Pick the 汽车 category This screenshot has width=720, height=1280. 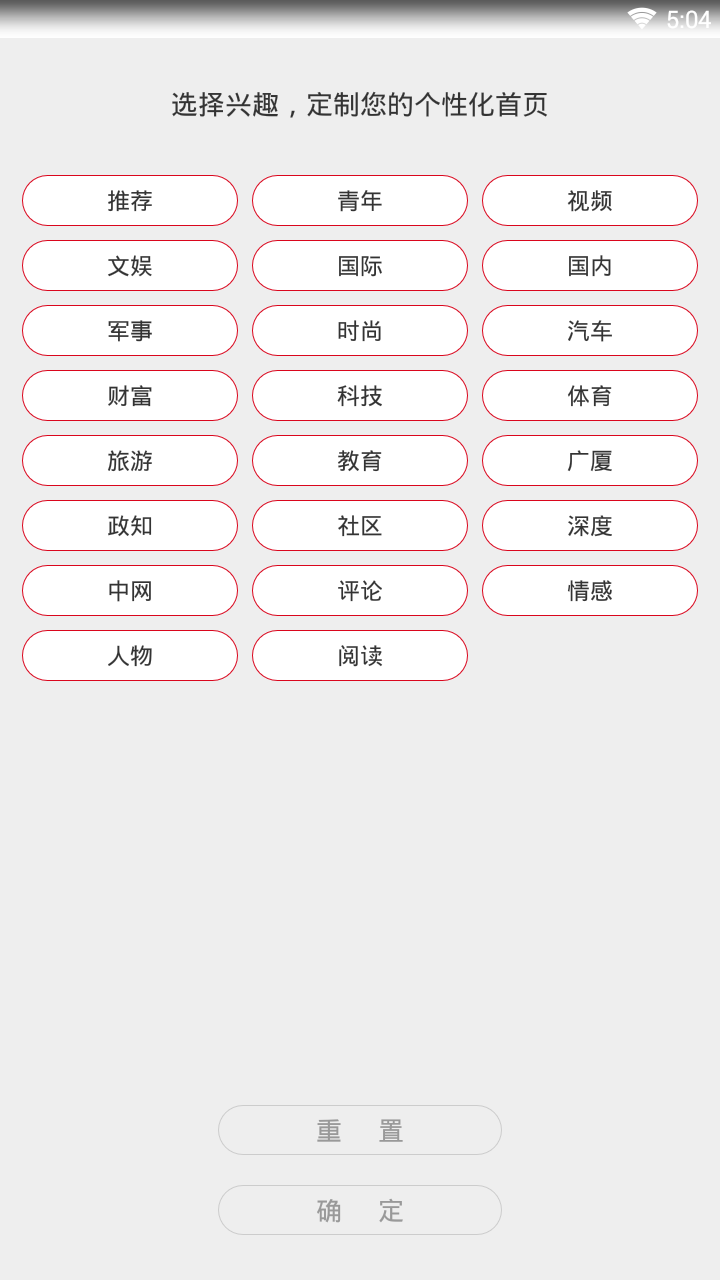click(x=589, y=330)
